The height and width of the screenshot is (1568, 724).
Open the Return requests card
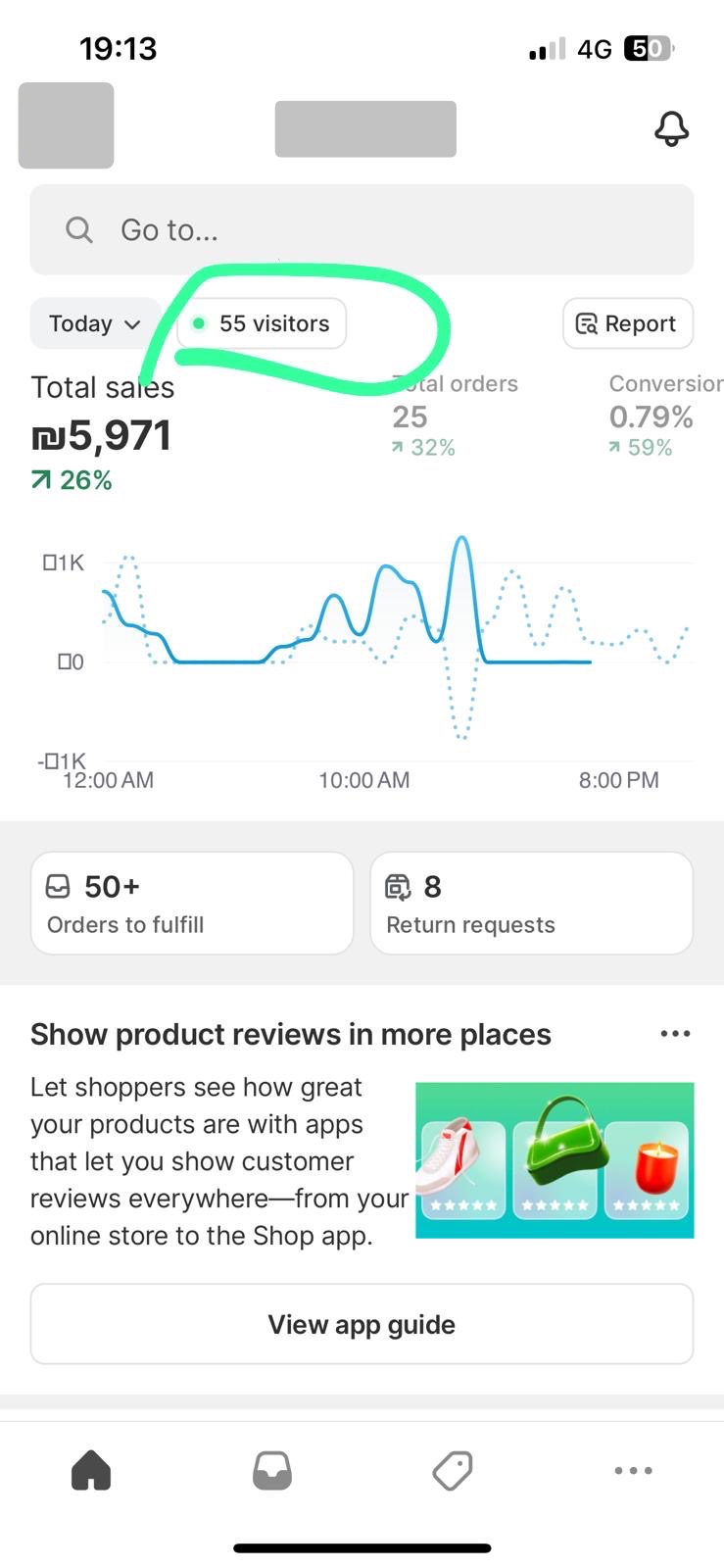(x=531, y=903)
